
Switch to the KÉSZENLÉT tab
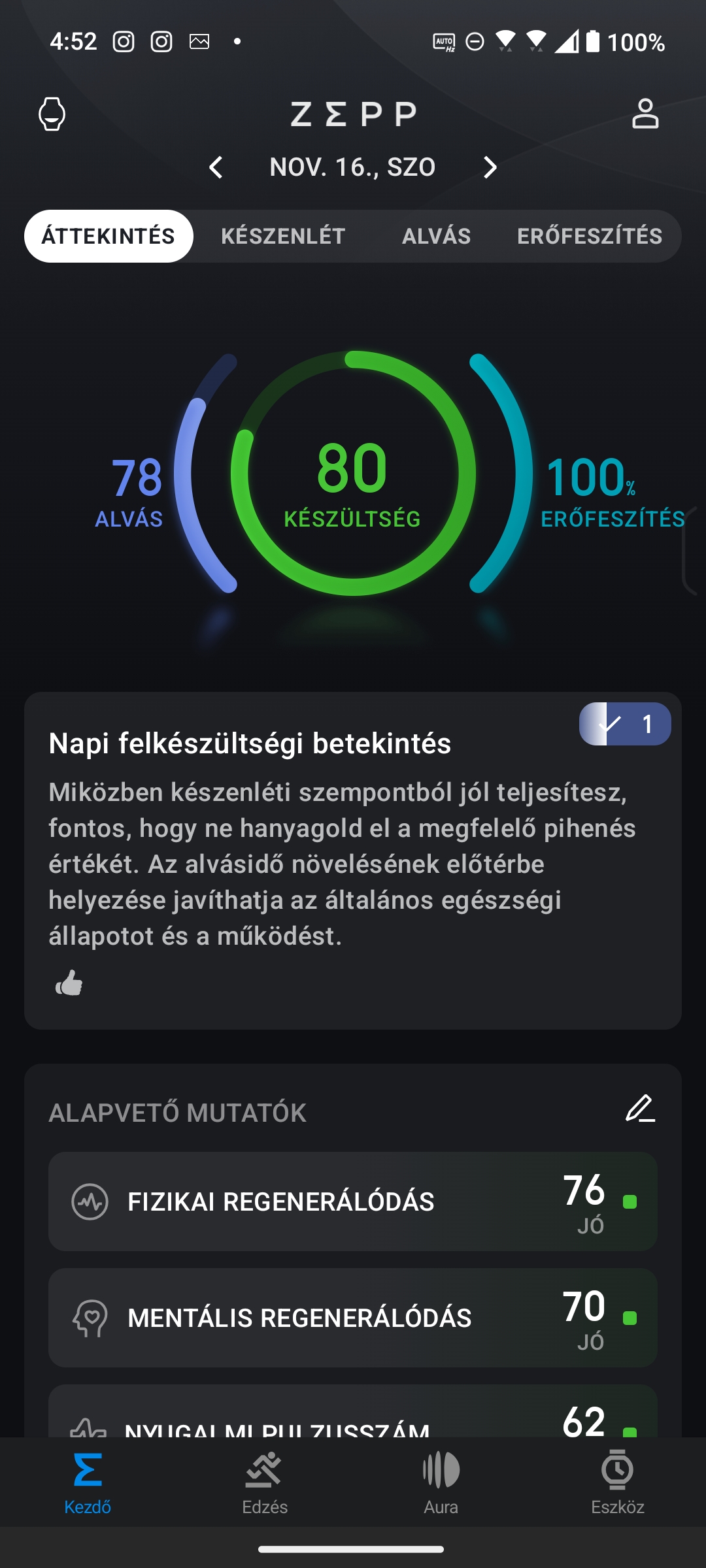pos(283,236)
